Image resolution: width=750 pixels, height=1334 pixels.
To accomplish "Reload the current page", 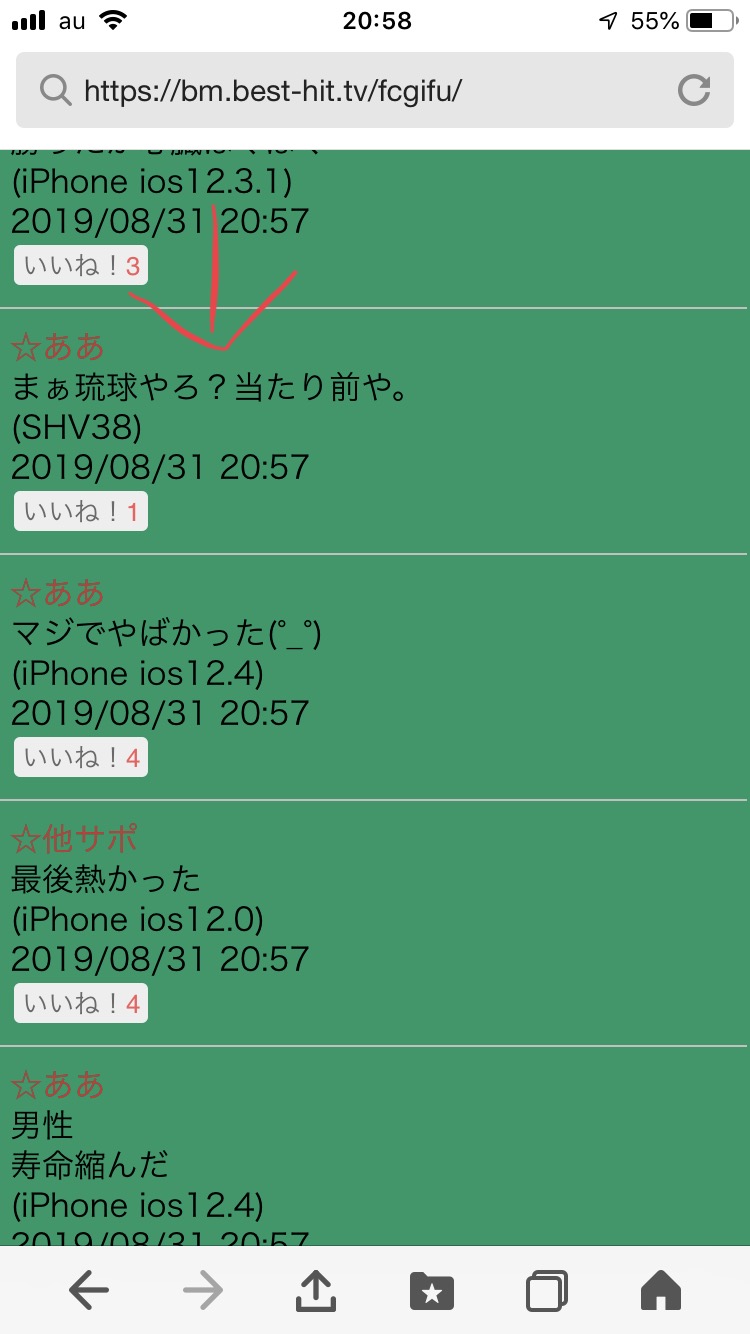I will click(x=694, y=91).
